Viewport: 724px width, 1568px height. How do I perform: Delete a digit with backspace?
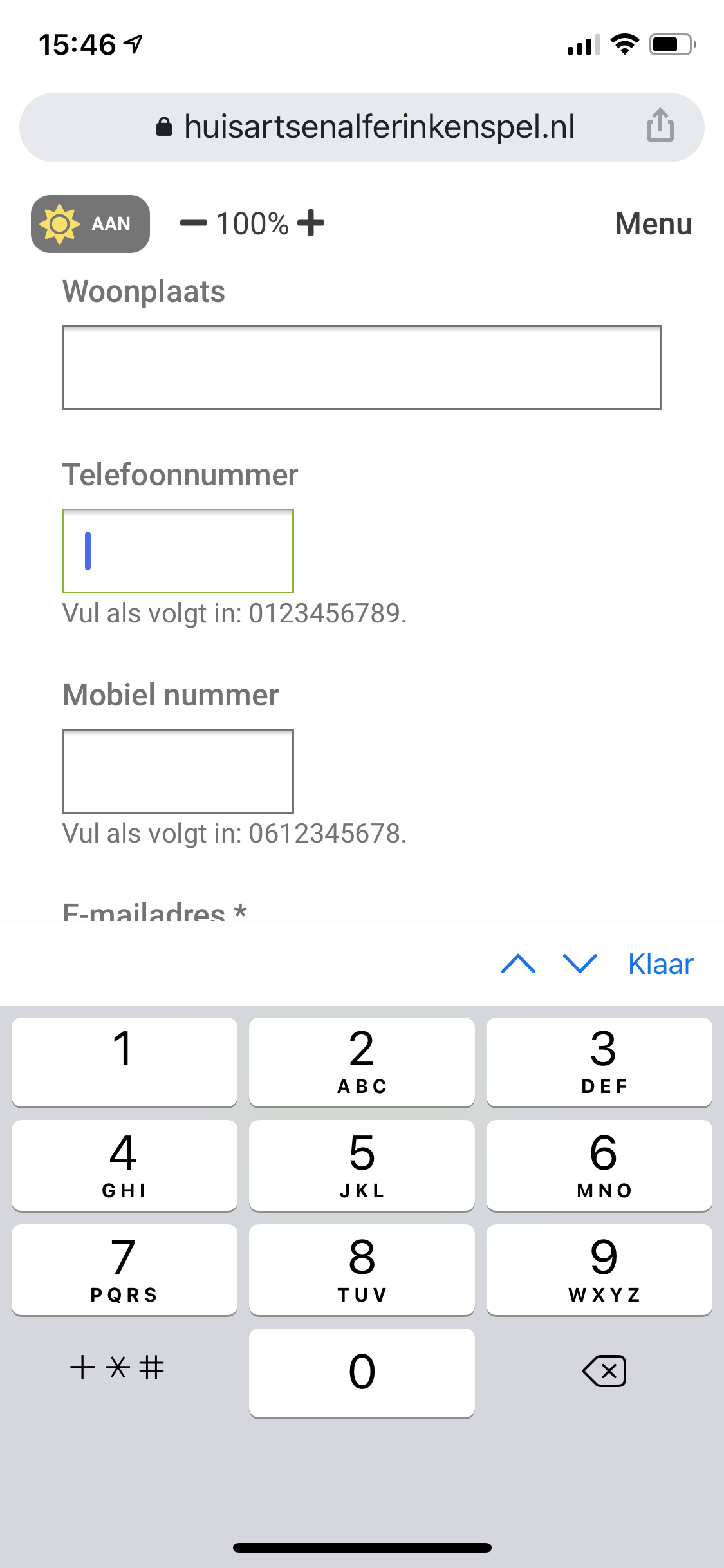tap(604, 1370)
